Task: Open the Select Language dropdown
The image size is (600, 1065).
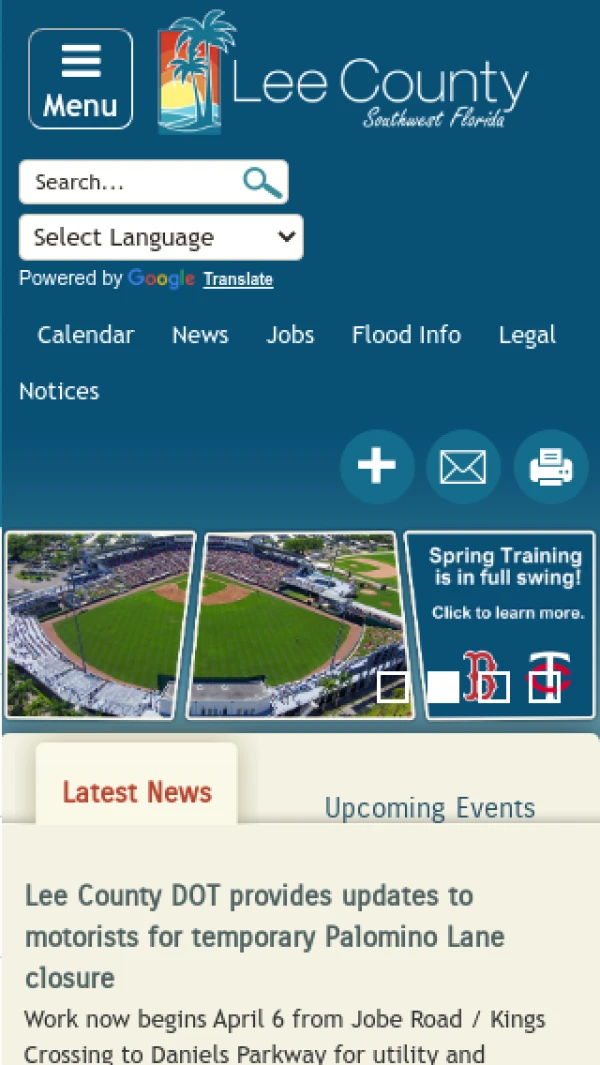Action: (x=161, y=237)
